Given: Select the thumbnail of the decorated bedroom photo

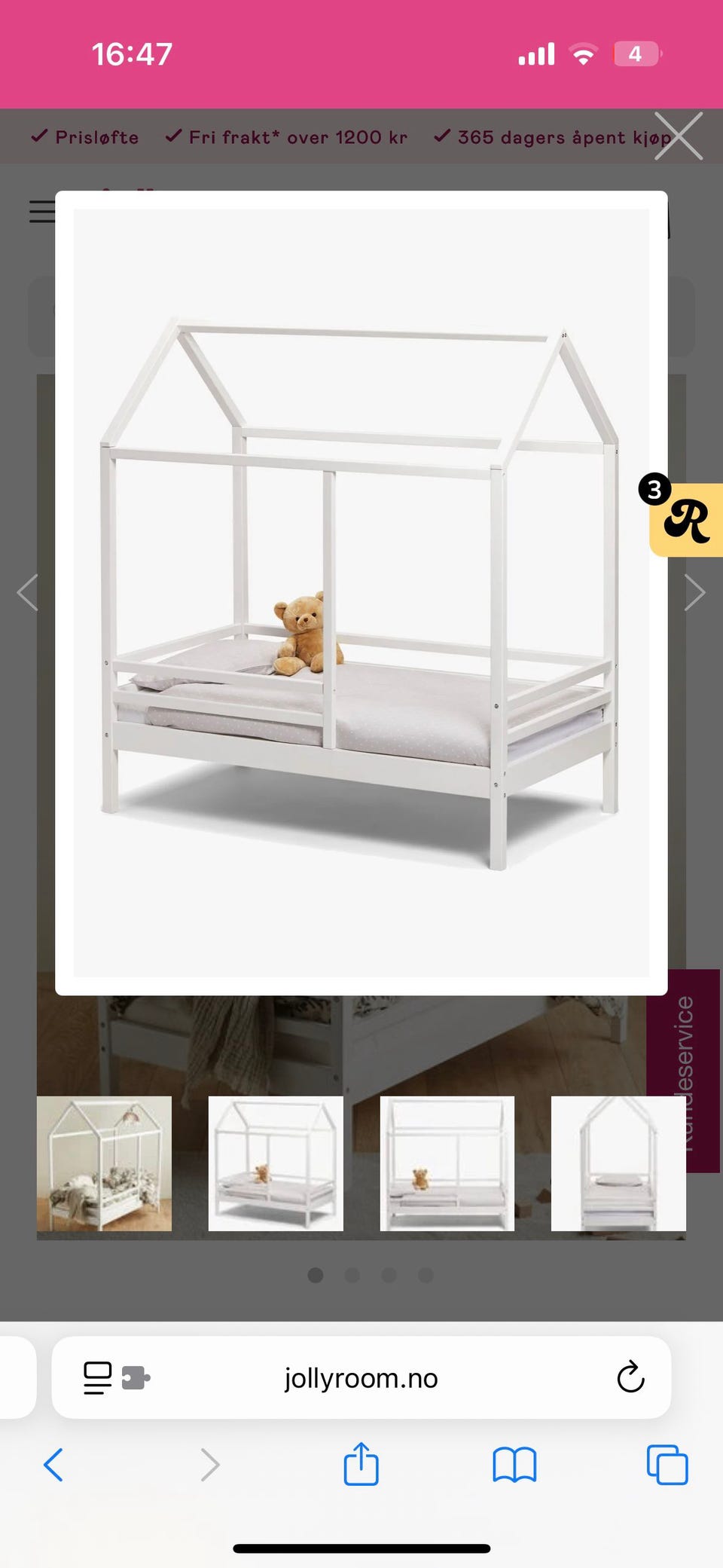Looking at the screenshot, I should coord(104,1163).
